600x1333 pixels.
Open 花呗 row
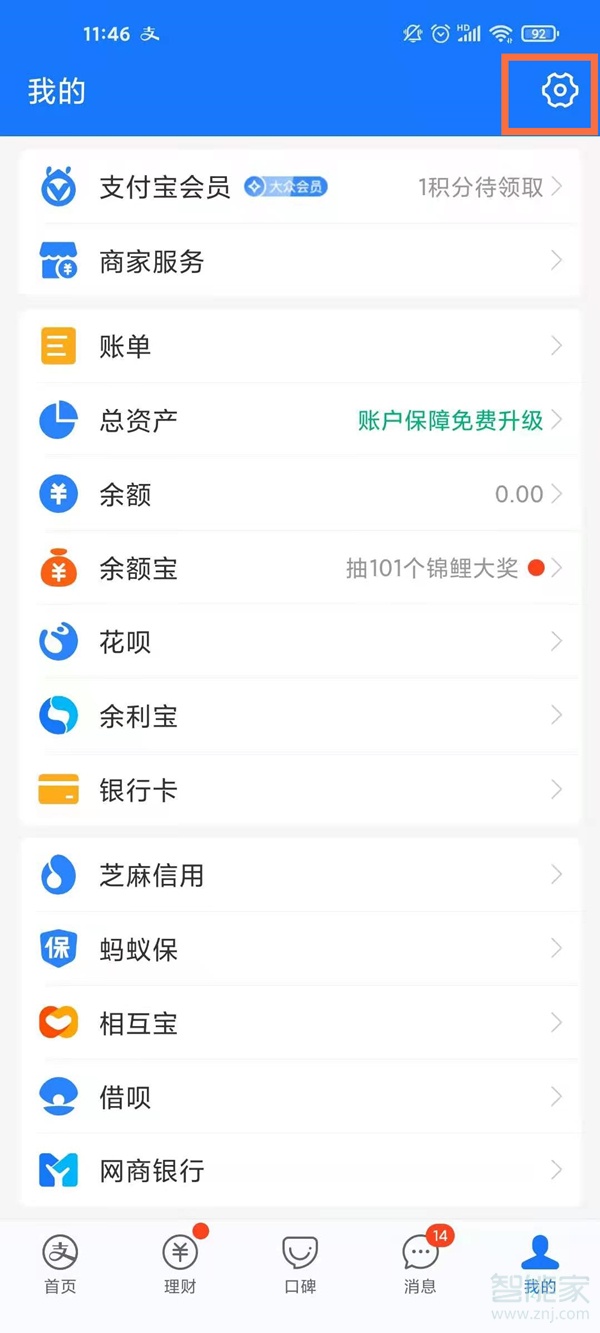(x=300, y=642)
